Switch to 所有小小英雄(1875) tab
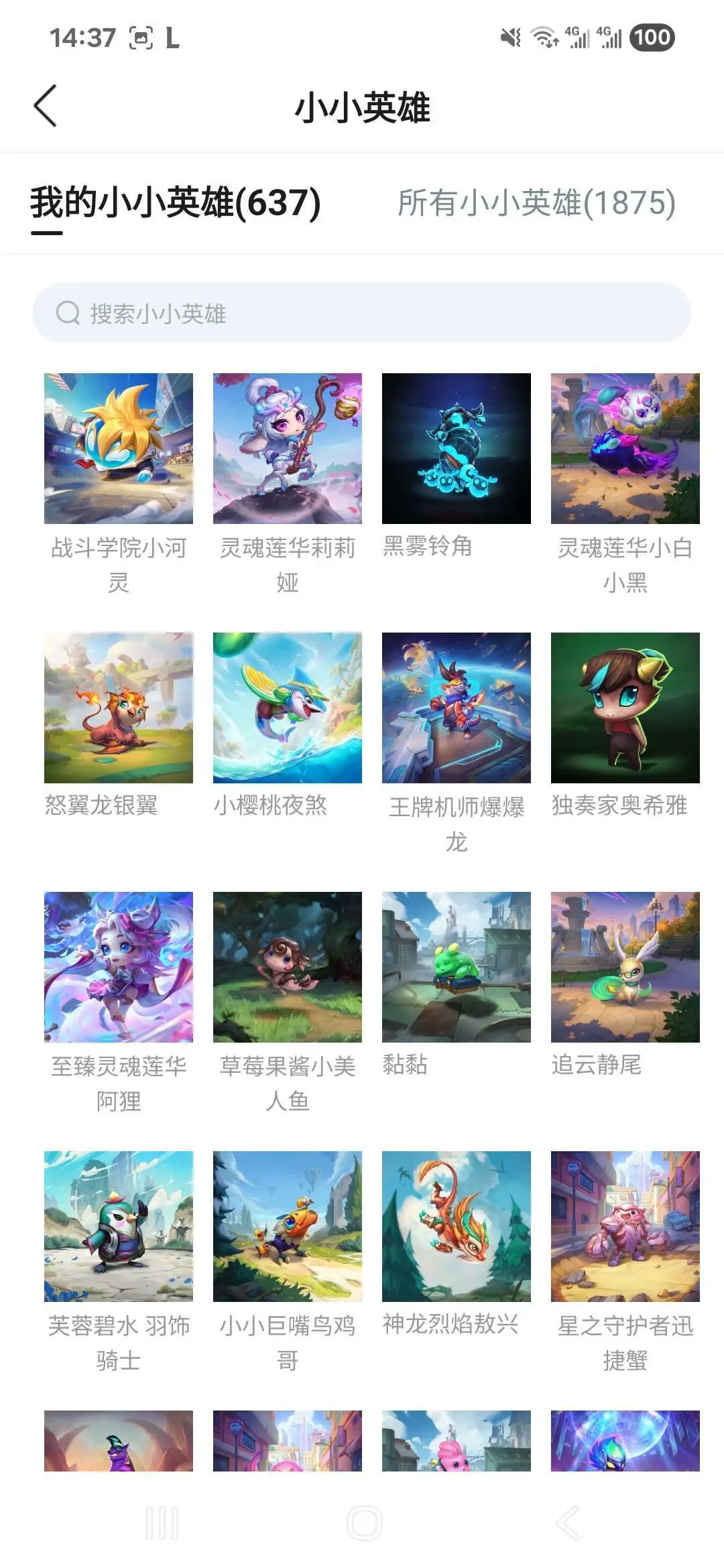This screenshot has width=724, height=1568. click(x=536, y=203)
